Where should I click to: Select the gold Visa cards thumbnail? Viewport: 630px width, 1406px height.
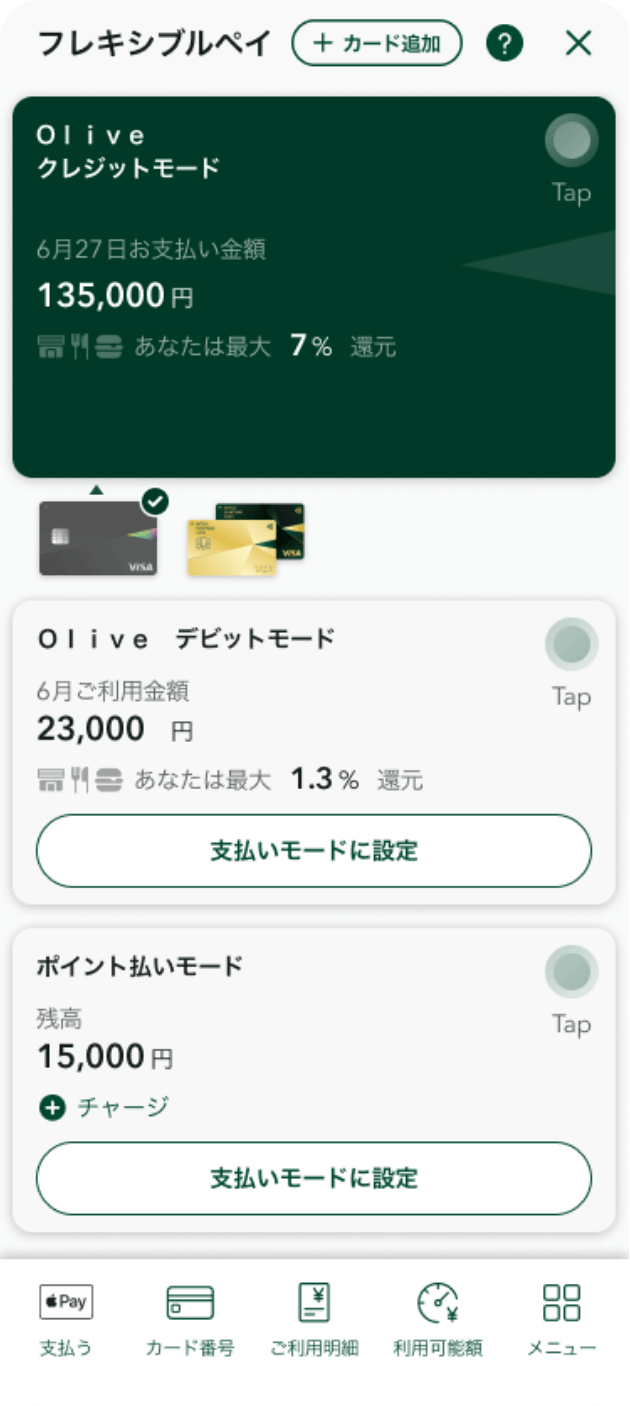click(x=245, y=540)
